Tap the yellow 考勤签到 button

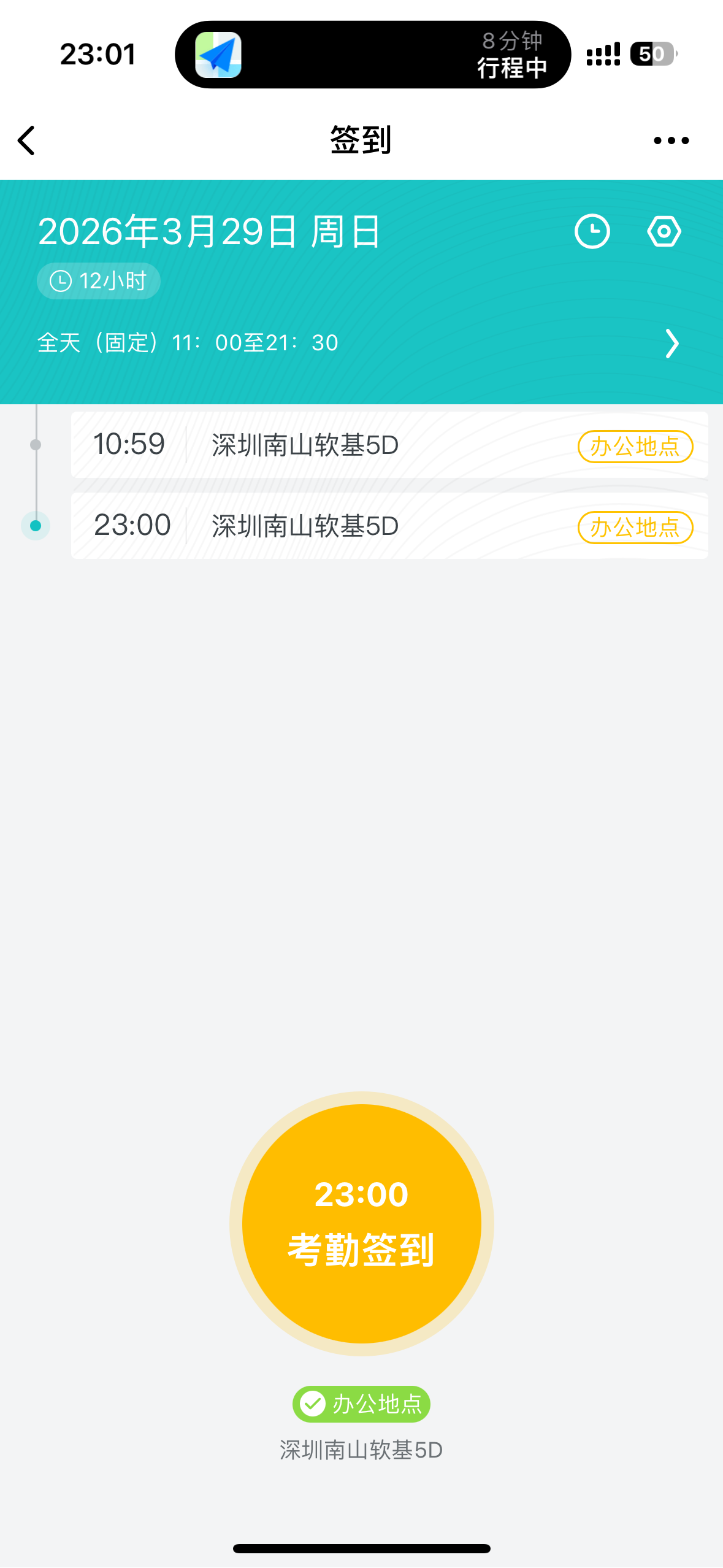pos(361,1223)
